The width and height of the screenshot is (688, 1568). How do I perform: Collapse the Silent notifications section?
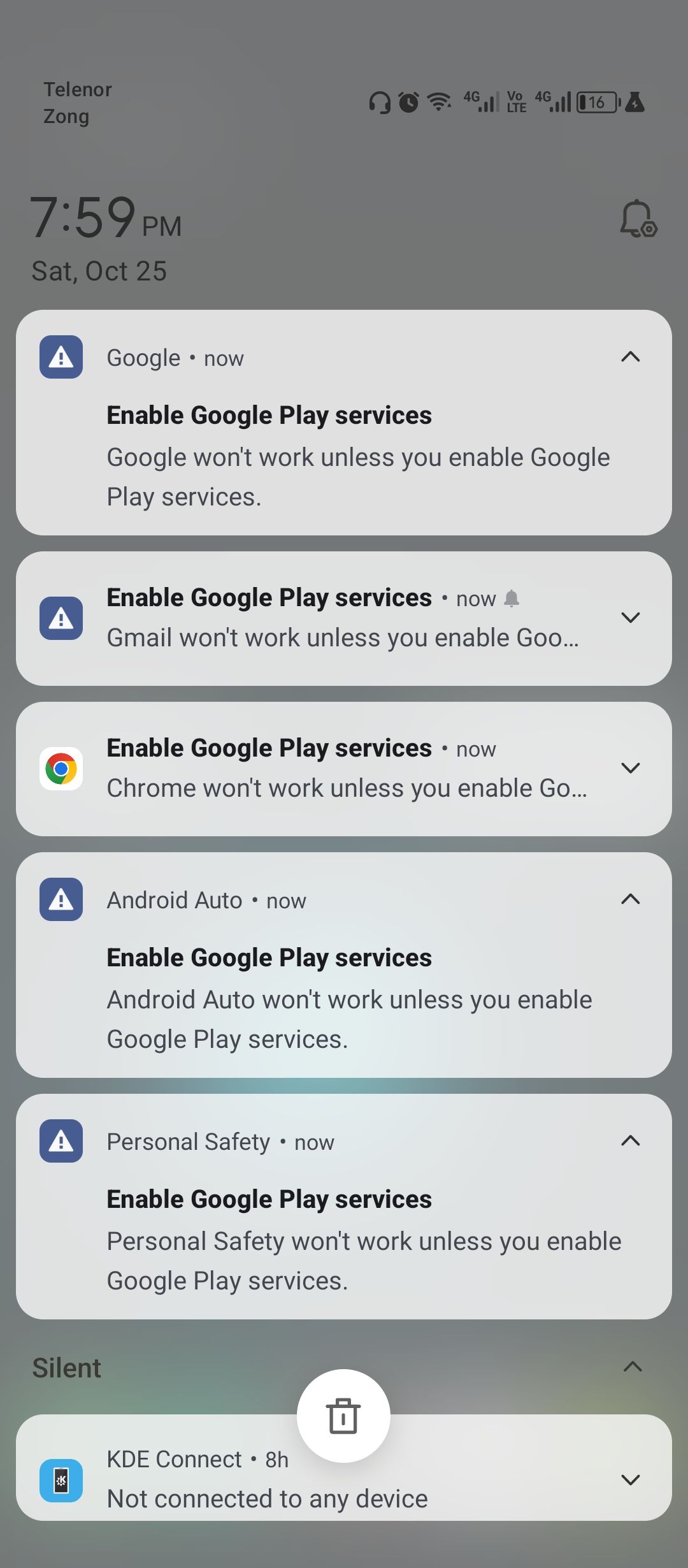tap(633, 1367)
